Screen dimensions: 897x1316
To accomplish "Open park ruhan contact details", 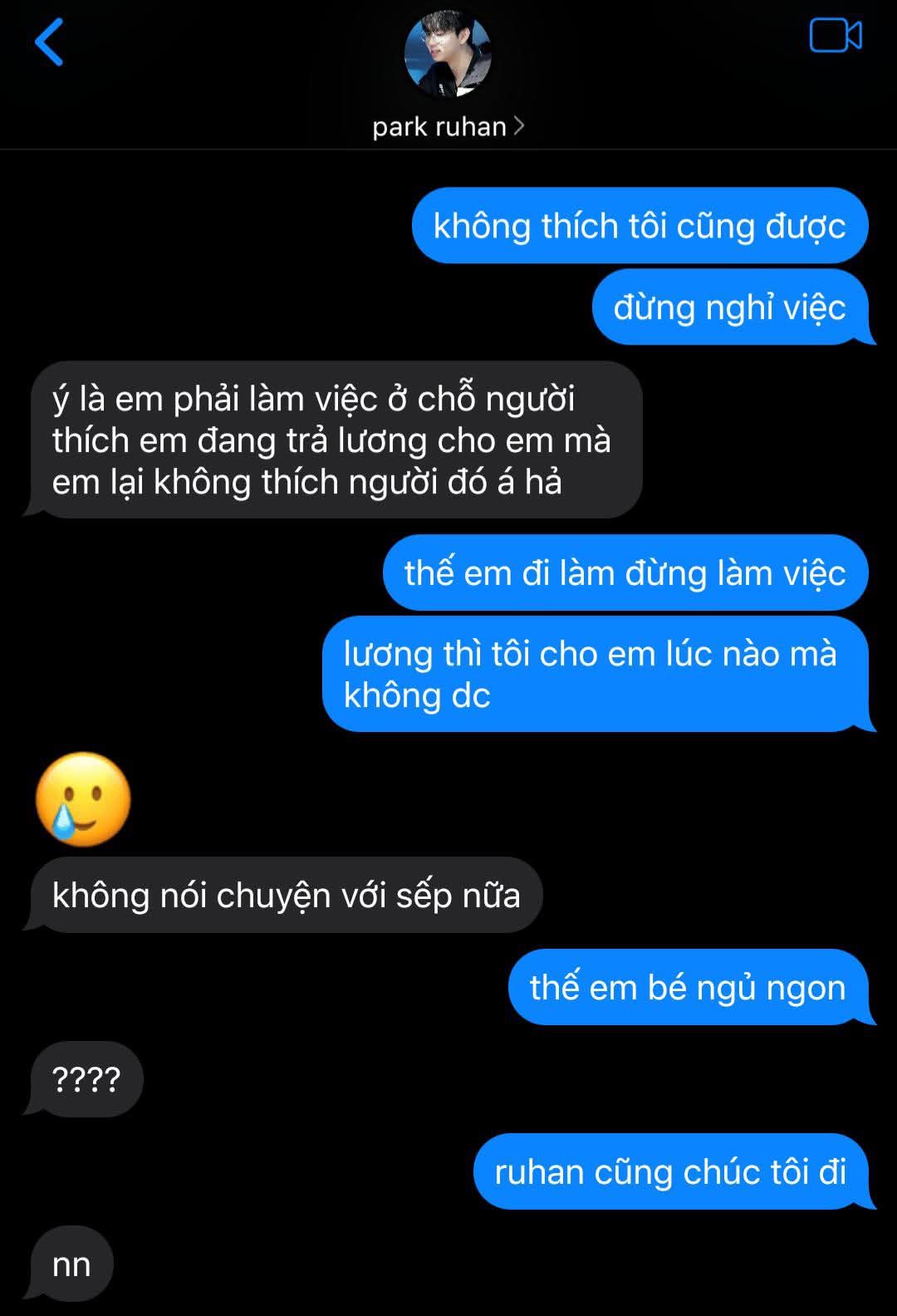I will [x=447, y=126].
